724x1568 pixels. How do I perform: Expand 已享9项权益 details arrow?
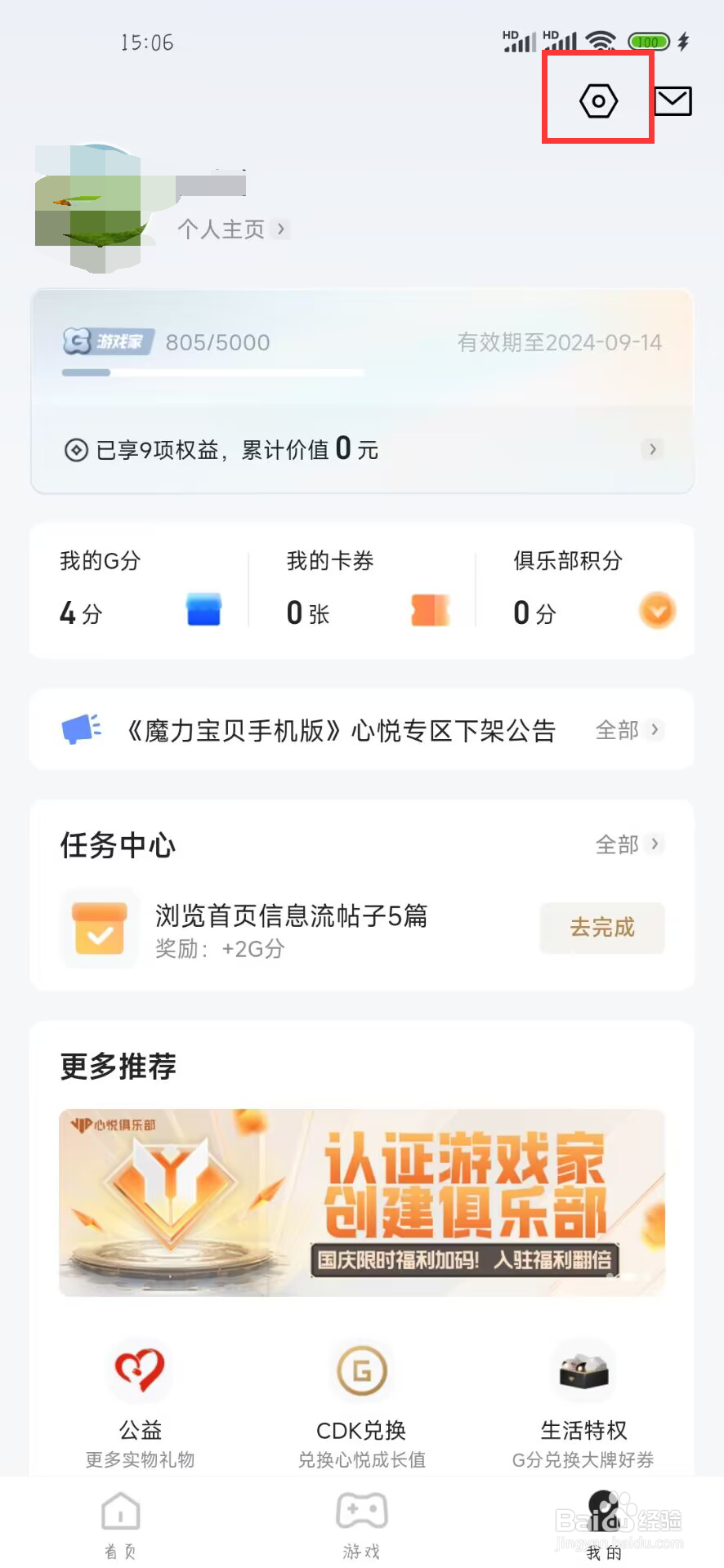pyautogui.click(x=652, y=448)
